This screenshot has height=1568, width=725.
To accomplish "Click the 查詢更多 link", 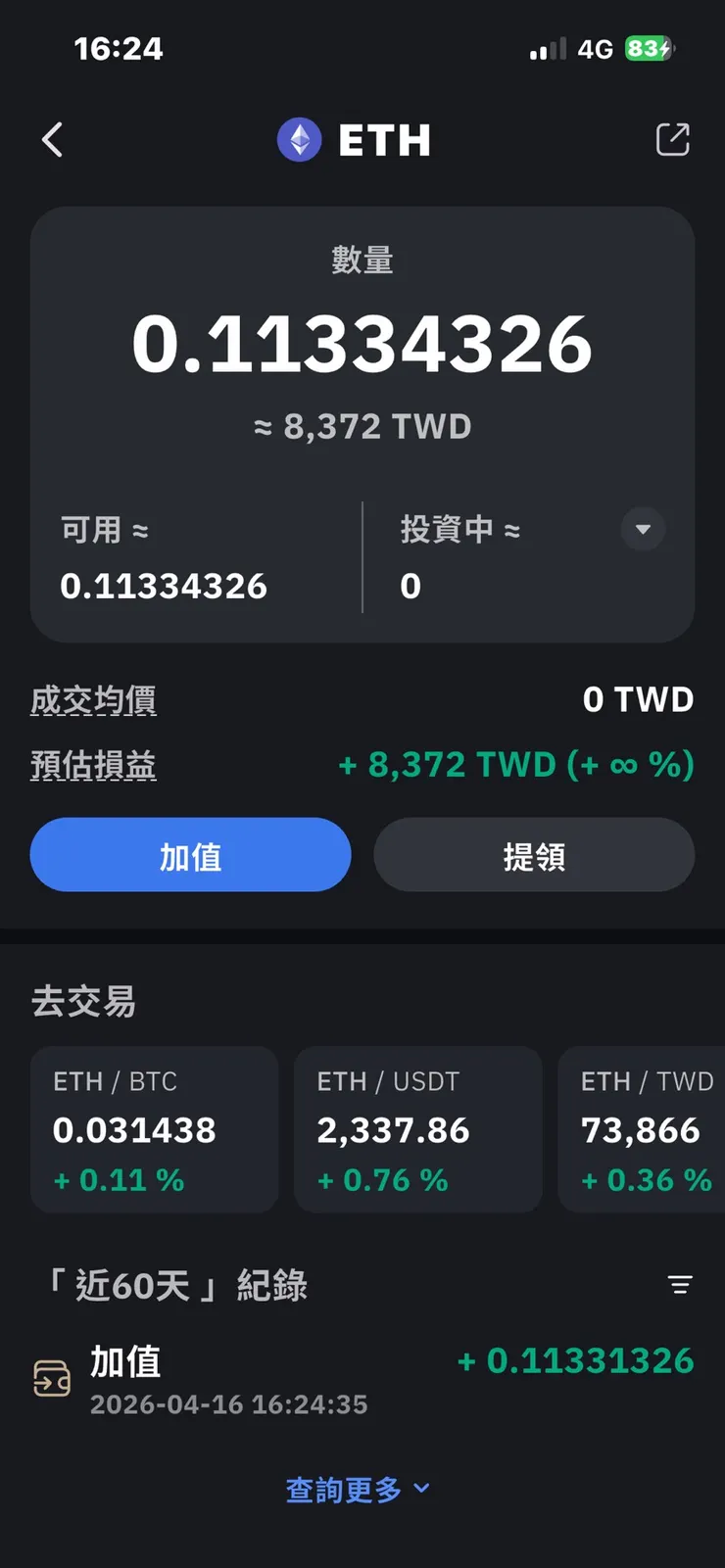I will [x=343, y=1489].
